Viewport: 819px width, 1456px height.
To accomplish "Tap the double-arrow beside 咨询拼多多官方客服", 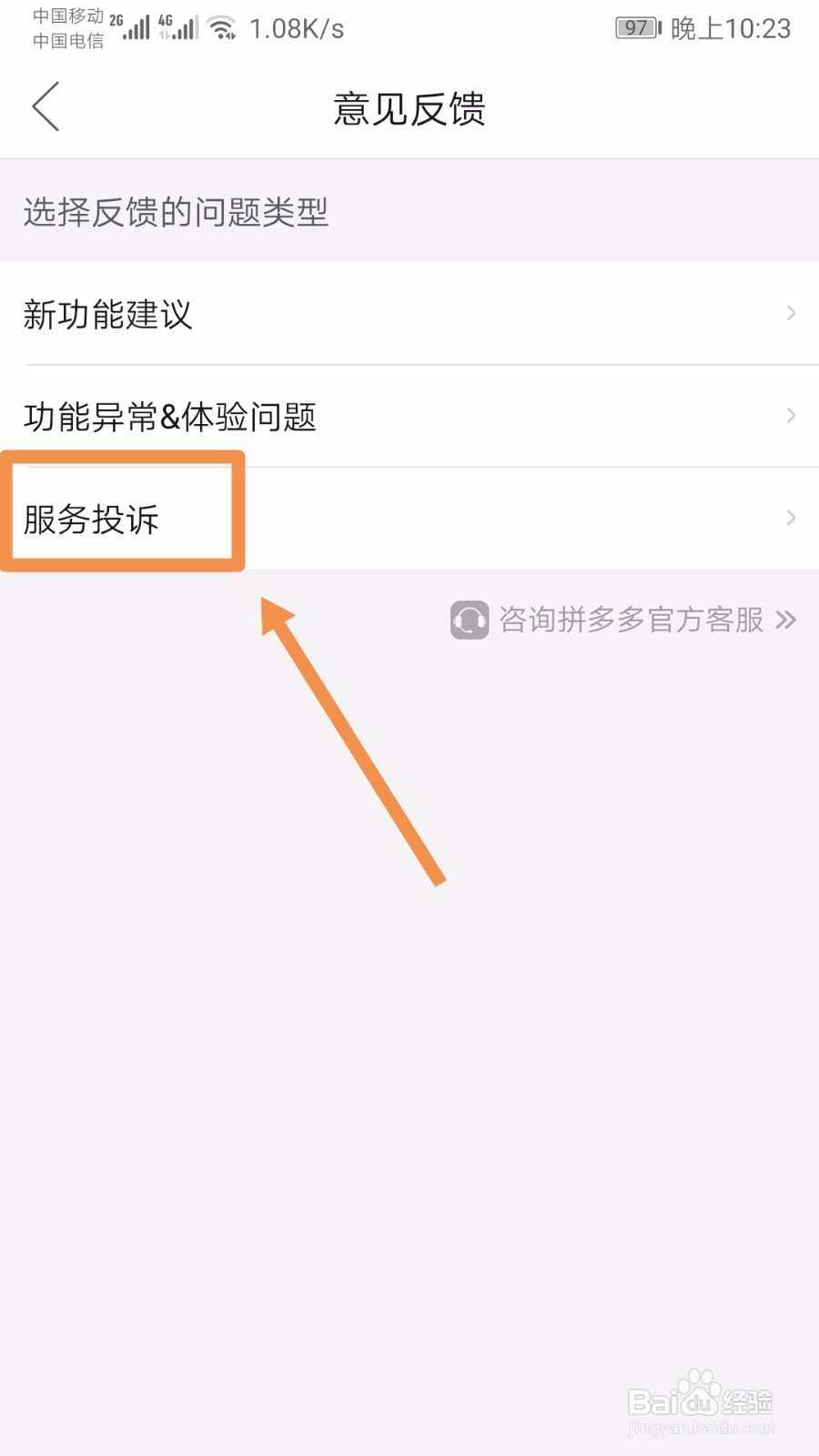I will tap(784, 620).
